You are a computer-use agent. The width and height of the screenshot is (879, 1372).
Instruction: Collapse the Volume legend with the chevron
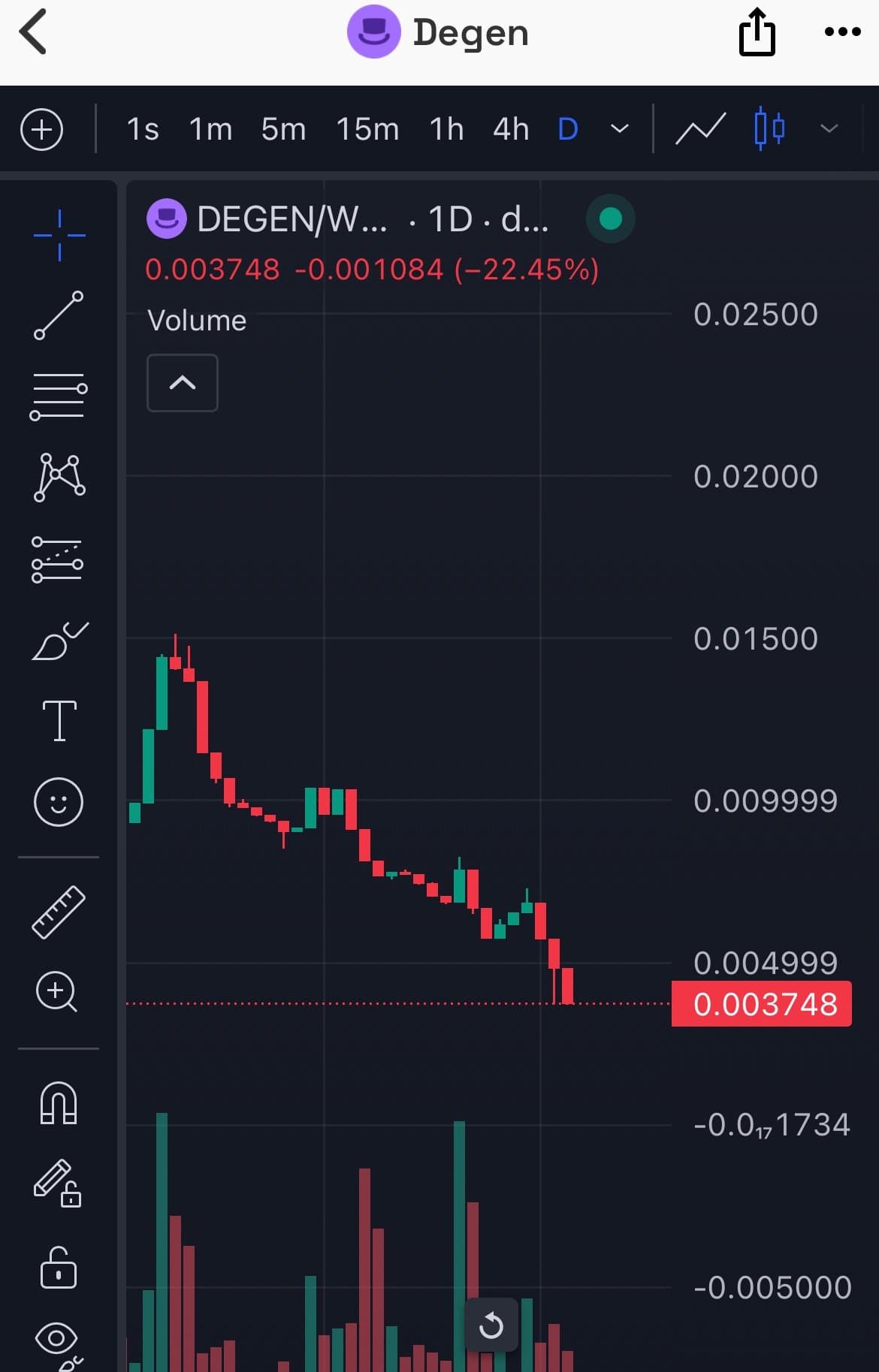(x=183, y=383)
